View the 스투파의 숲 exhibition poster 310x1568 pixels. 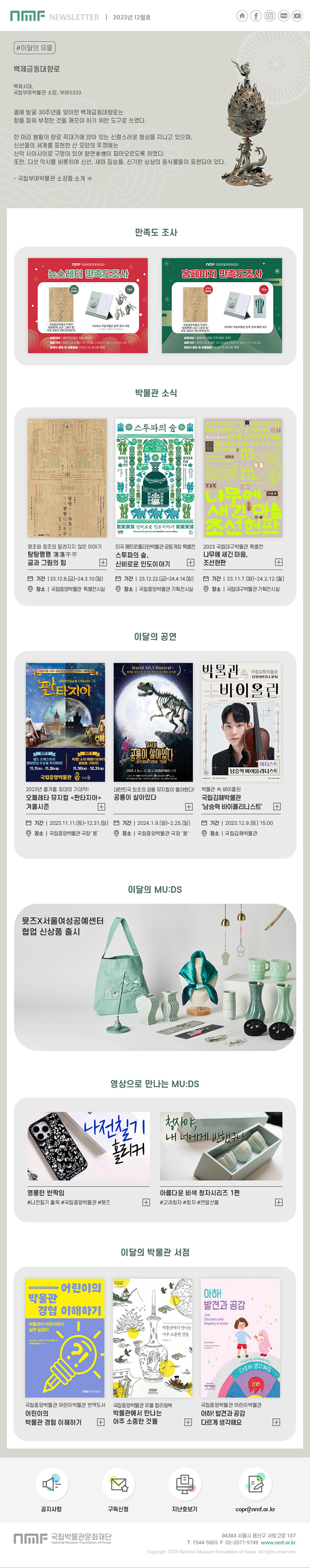(155, 477)
